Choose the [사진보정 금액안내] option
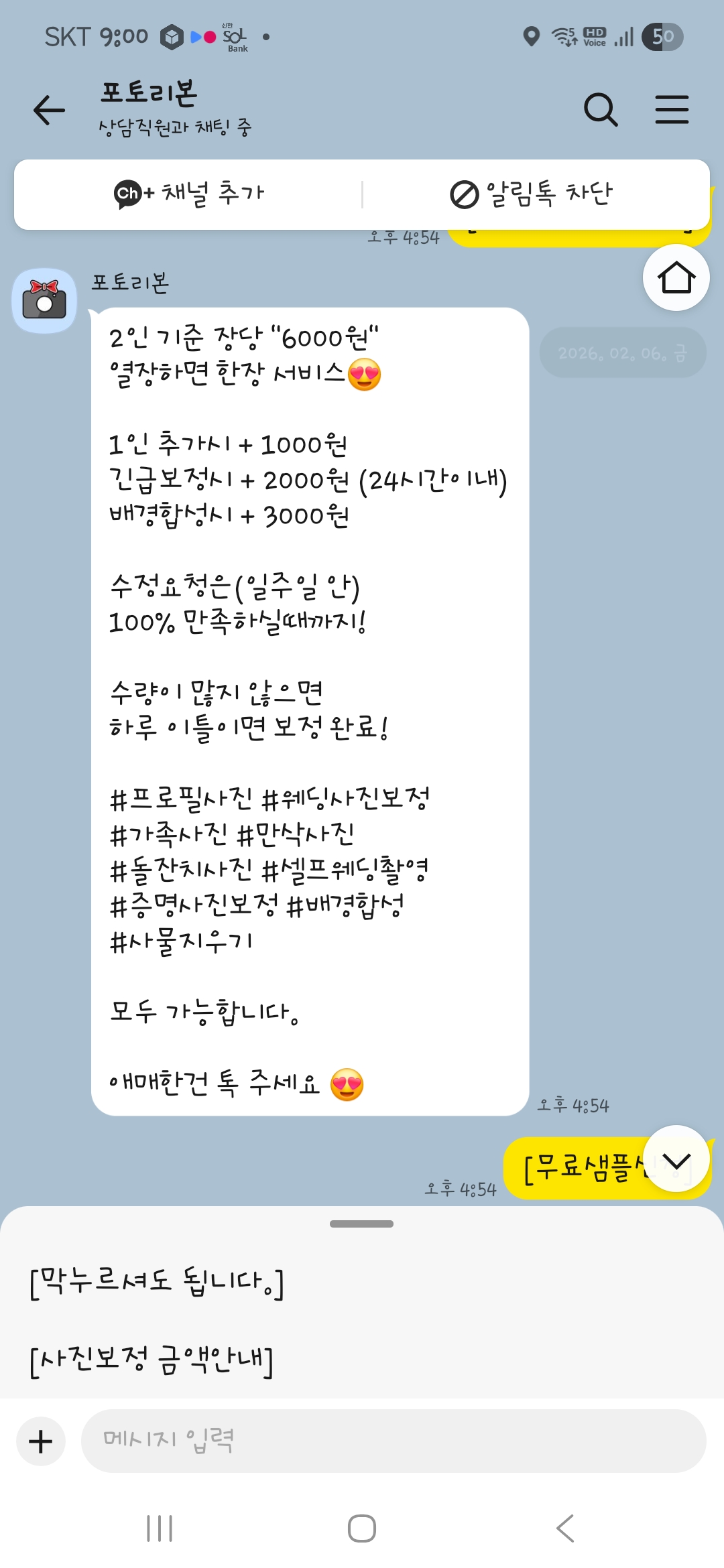 pos(152,1360)
